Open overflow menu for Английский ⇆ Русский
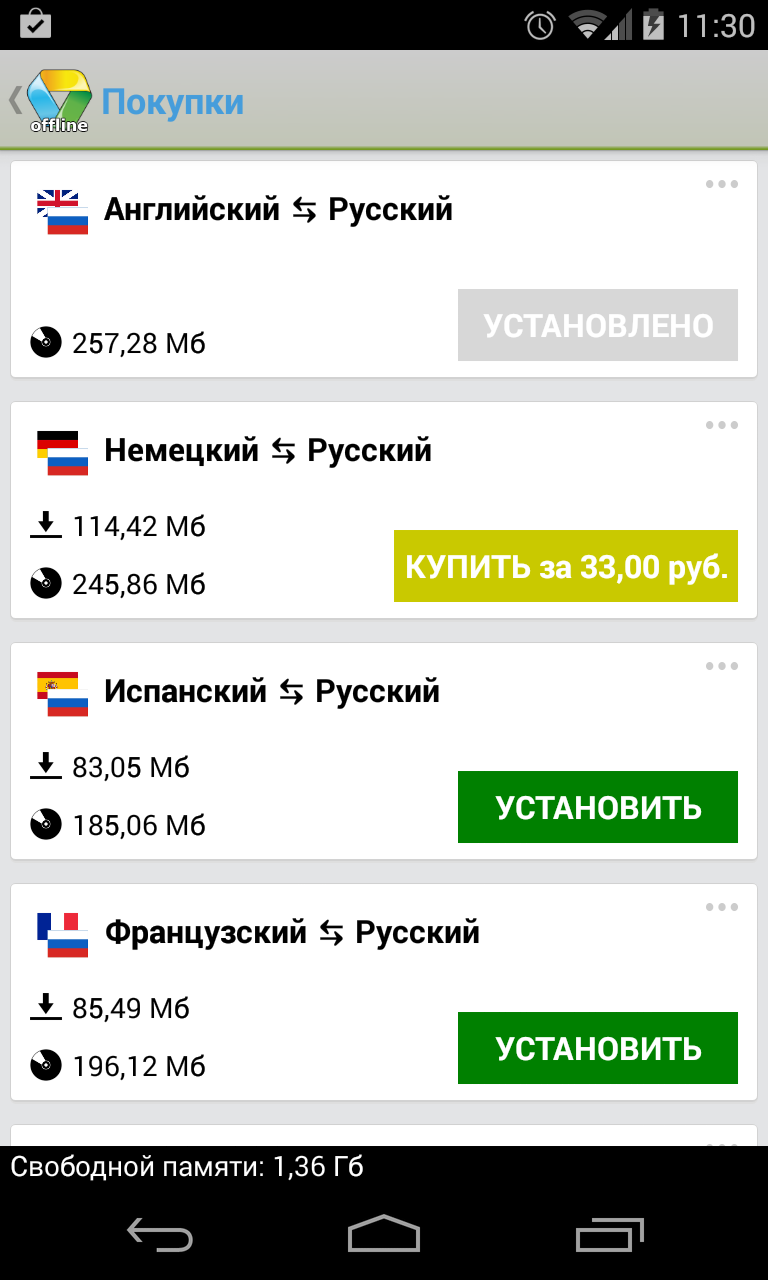 [721, 184]
